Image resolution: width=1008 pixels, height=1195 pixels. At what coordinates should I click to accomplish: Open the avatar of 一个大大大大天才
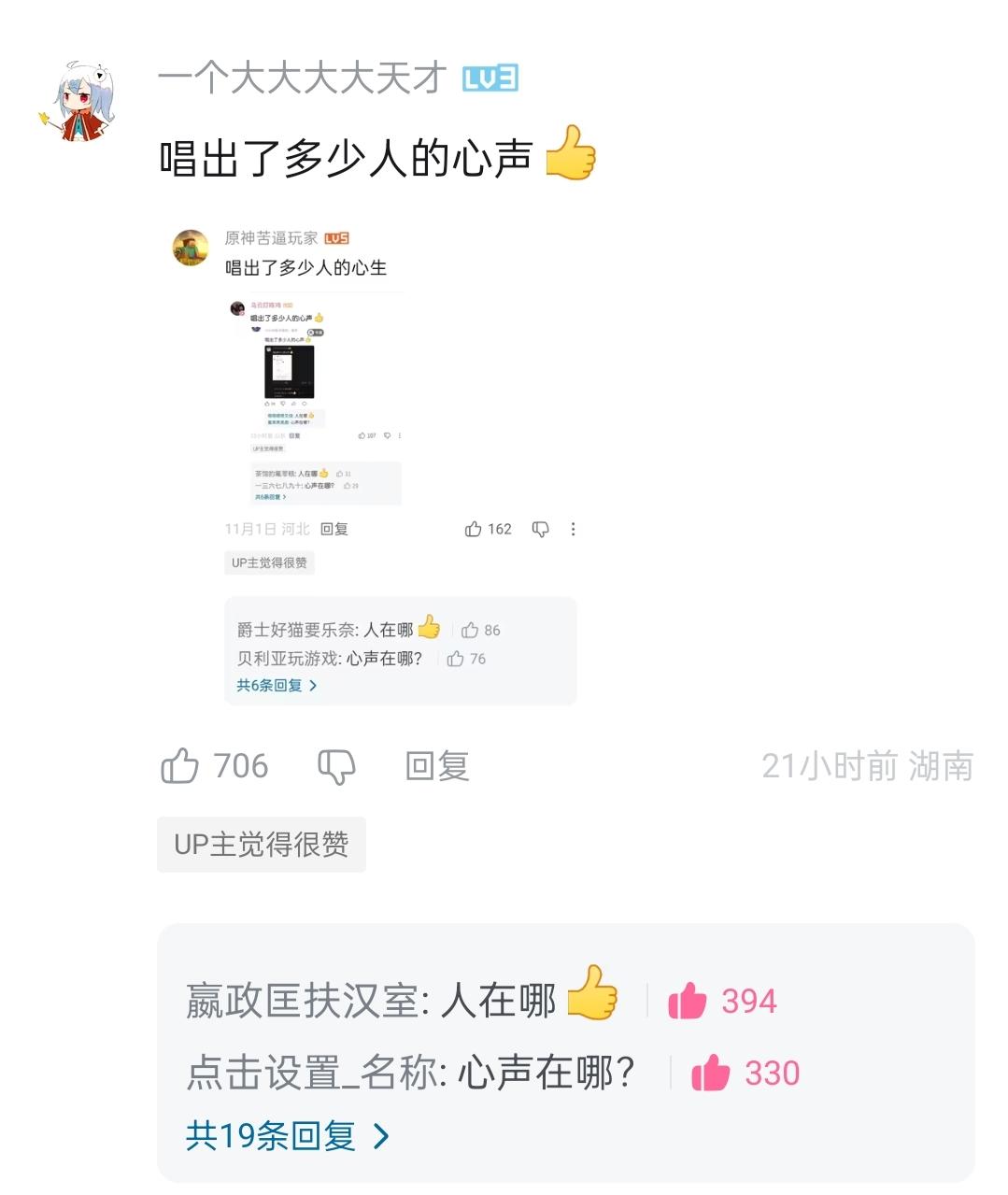pos(81,102)
